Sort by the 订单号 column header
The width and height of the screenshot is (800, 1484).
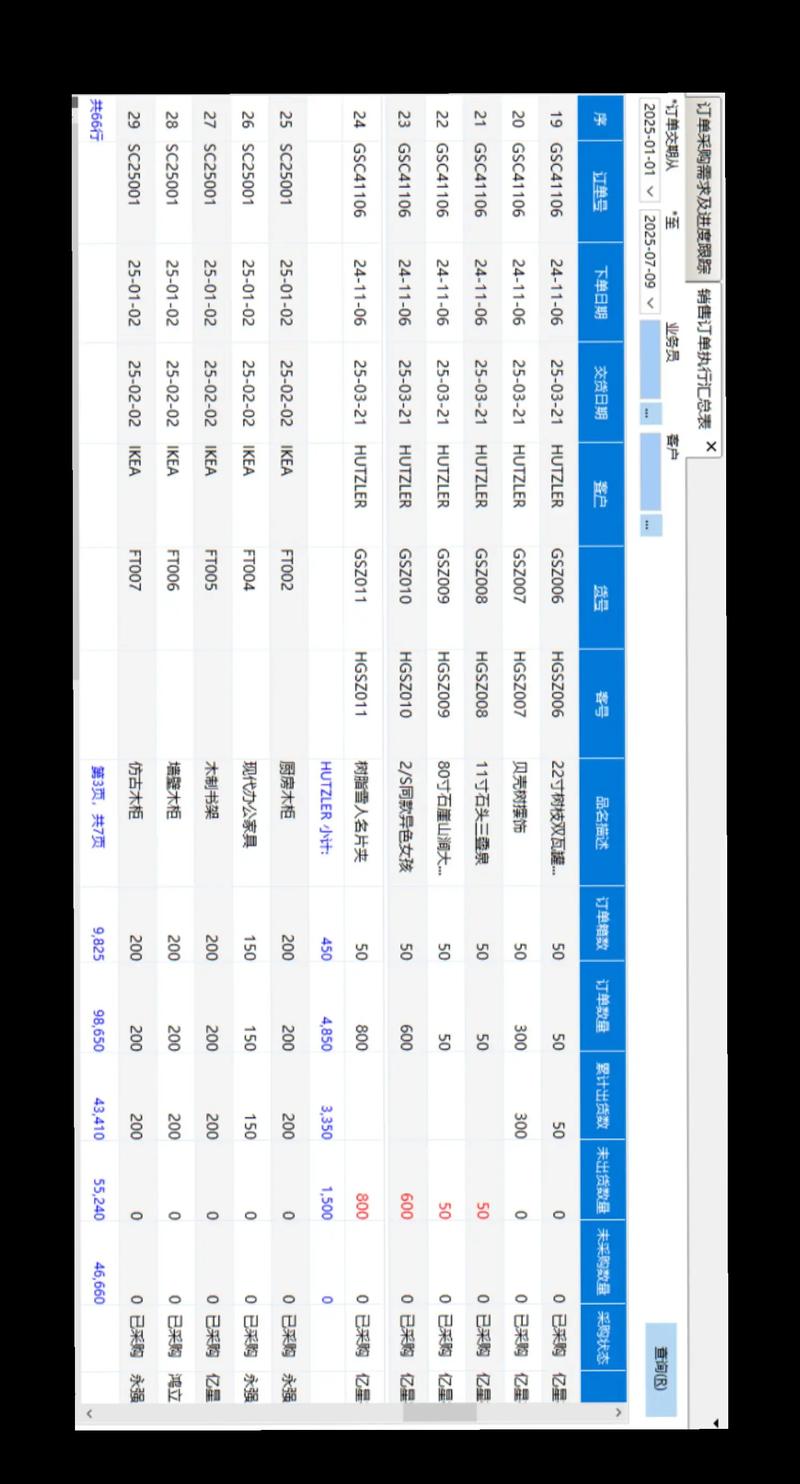pyautogui.click(x=599, y=187)
